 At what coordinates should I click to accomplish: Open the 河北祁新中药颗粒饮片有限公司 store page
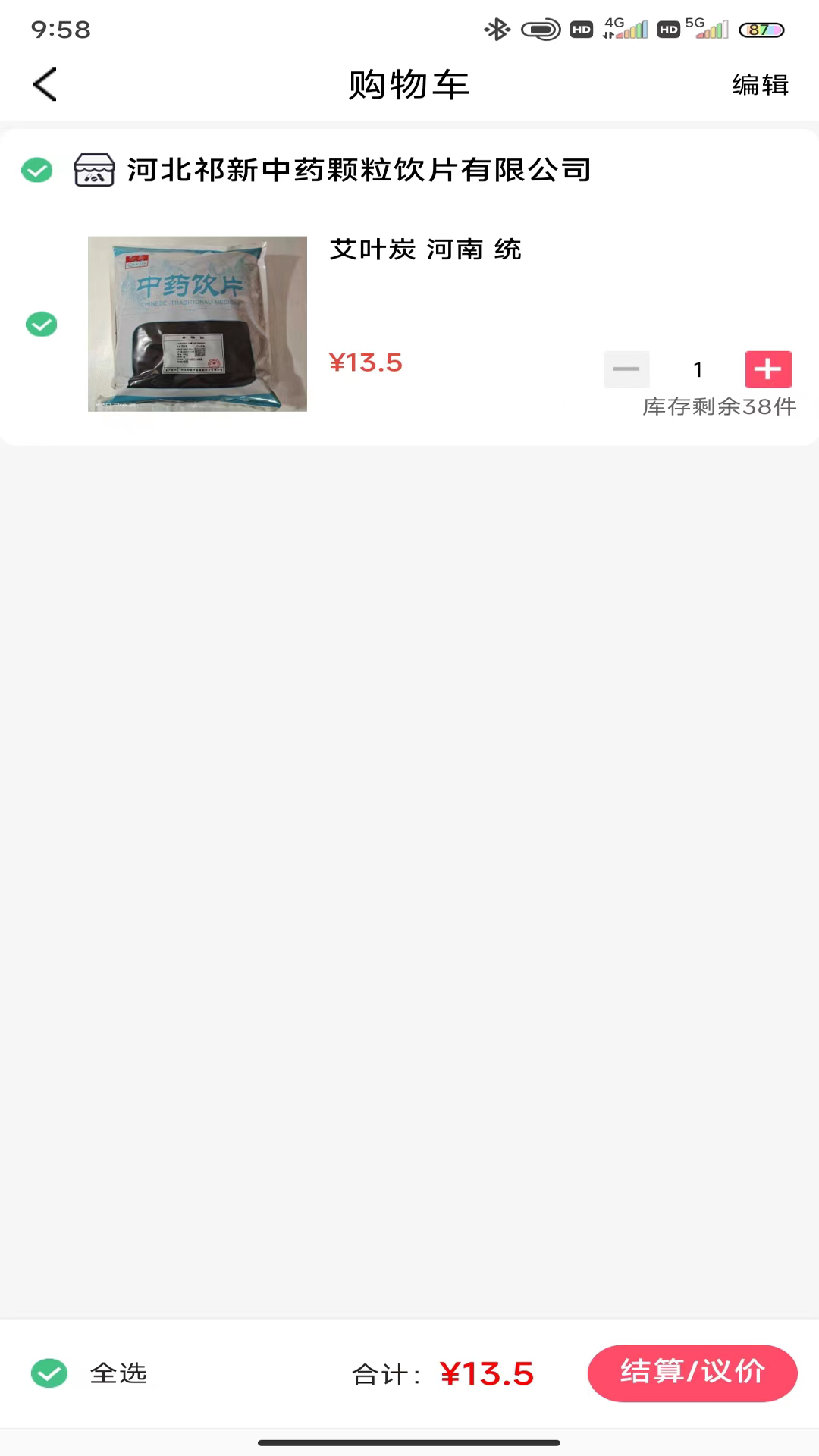point(358,170)
